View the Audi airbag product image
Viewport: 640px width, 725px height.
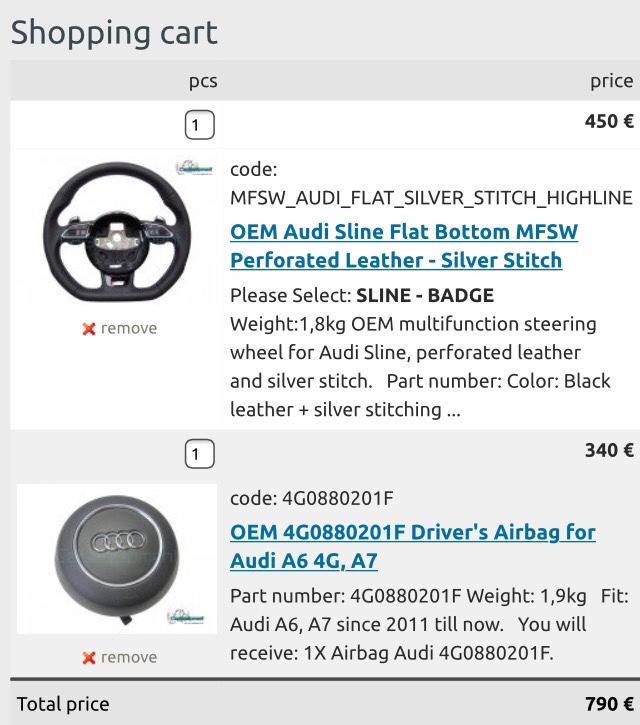click(116, 558)
